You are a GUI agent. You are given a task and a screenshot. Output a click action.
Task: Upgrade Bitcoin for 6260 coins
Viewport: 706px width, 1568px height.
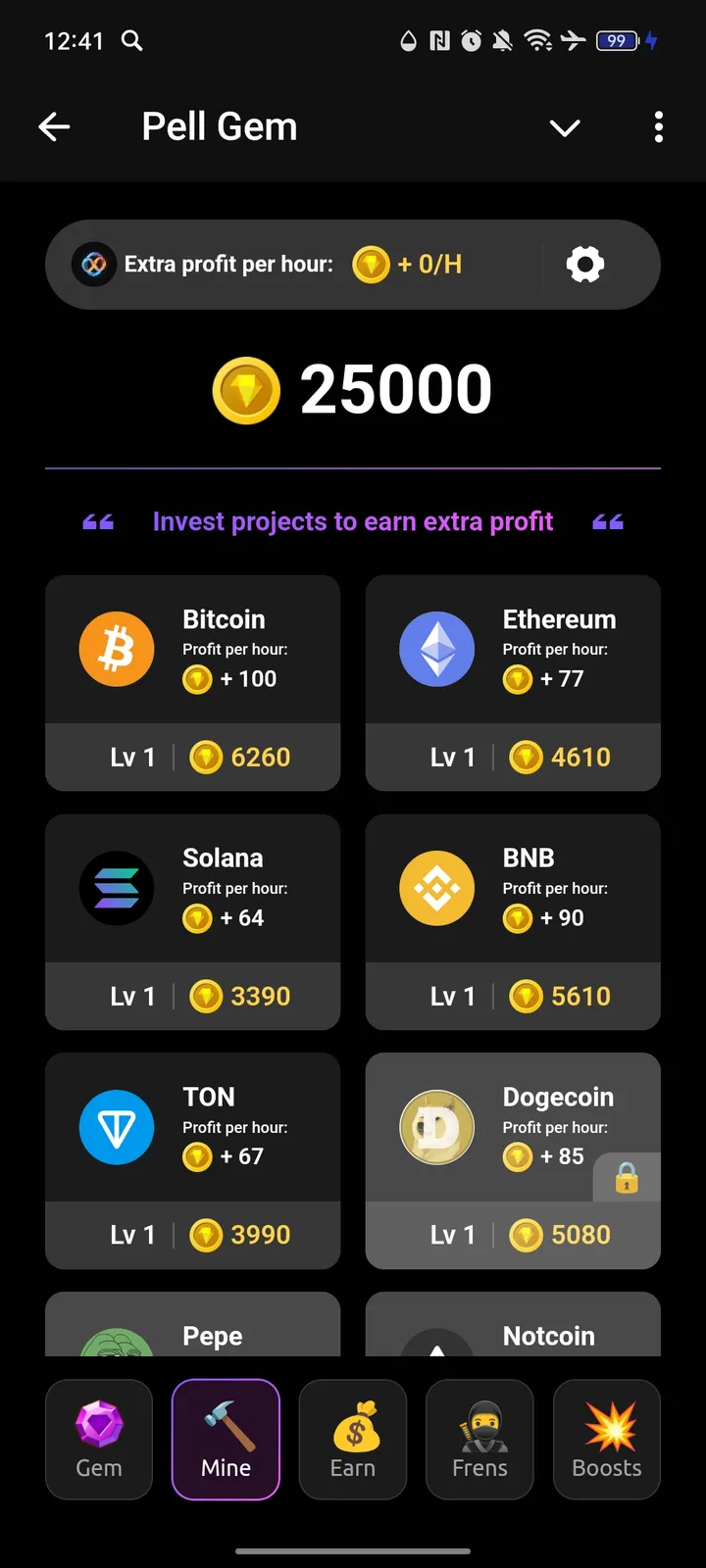pyautogui.click(x=193, y=757)
